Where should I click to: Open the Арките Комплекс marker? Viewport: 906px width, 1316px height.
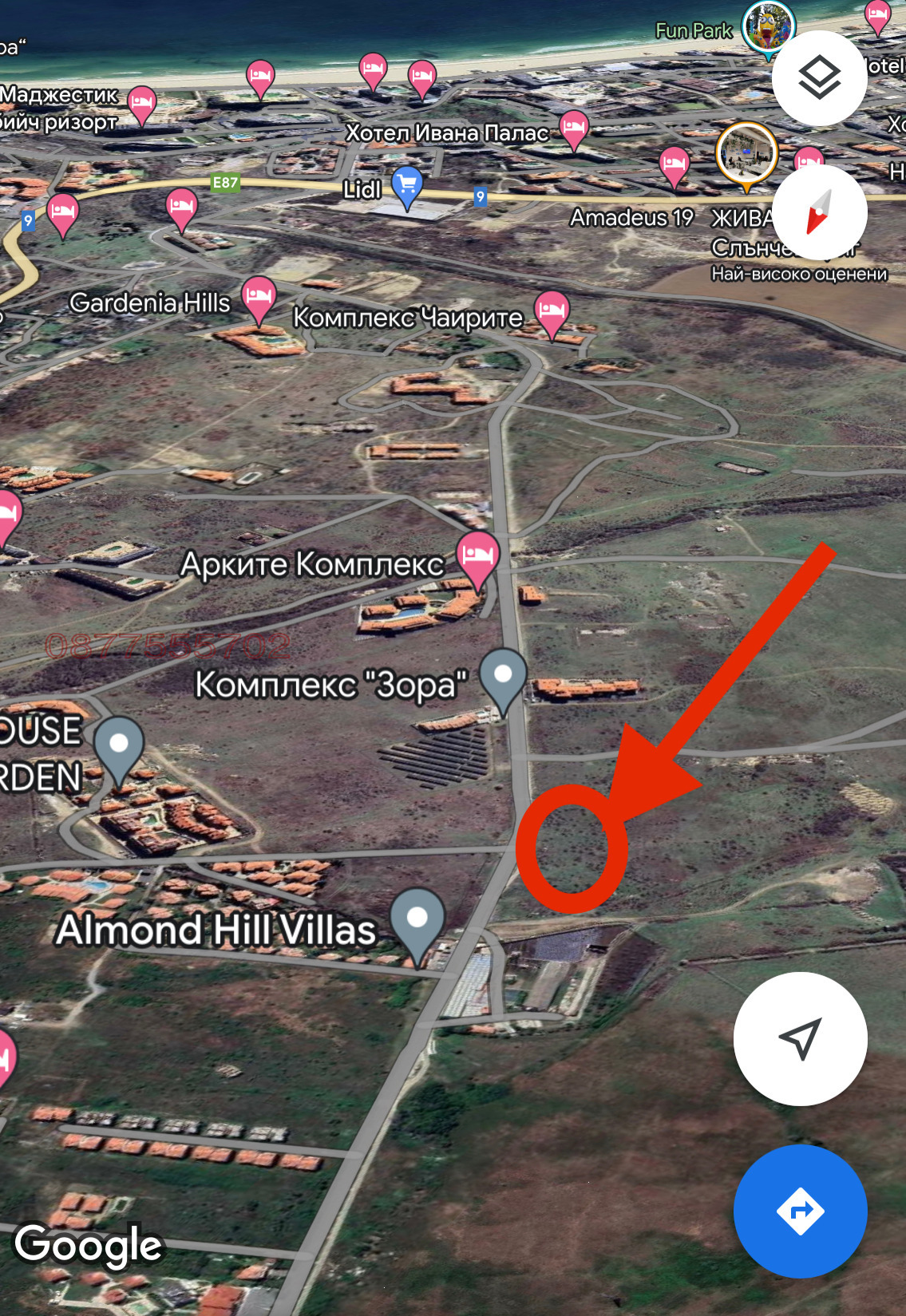click(477, 555)
